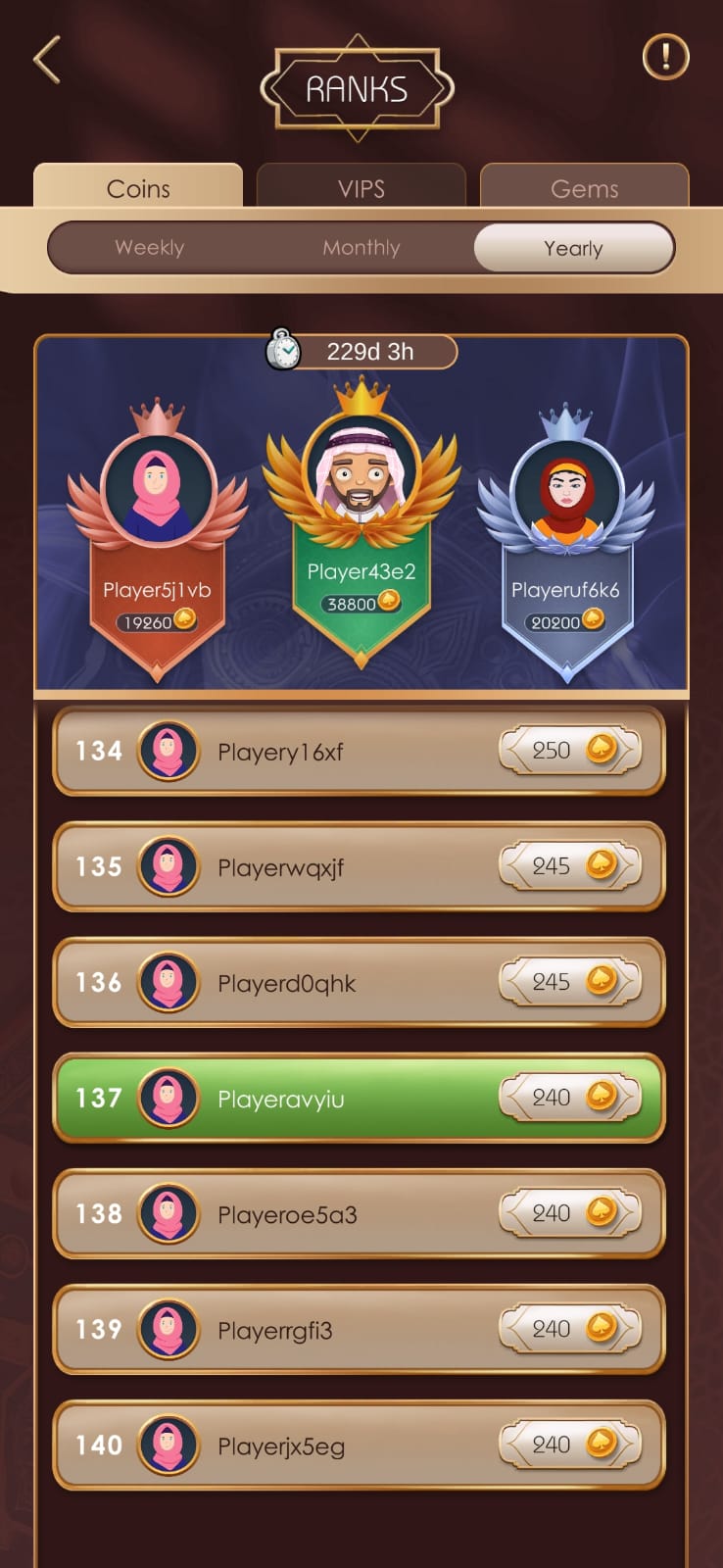The image size is (723, 1568).
Task: Open rank 135 Playerwqxjf row
Action: 359,866
